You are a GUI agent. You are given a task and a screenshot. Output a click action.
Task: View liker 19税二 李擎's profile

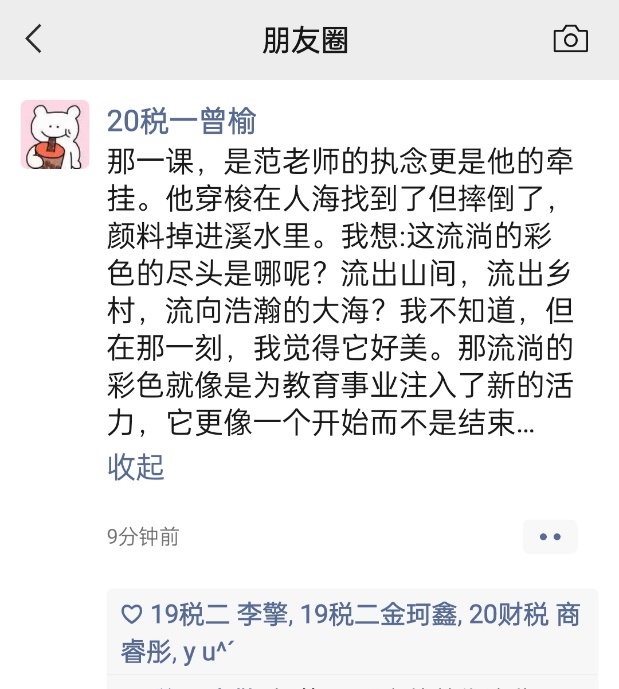pyautogui.click(x=219, y=615)
